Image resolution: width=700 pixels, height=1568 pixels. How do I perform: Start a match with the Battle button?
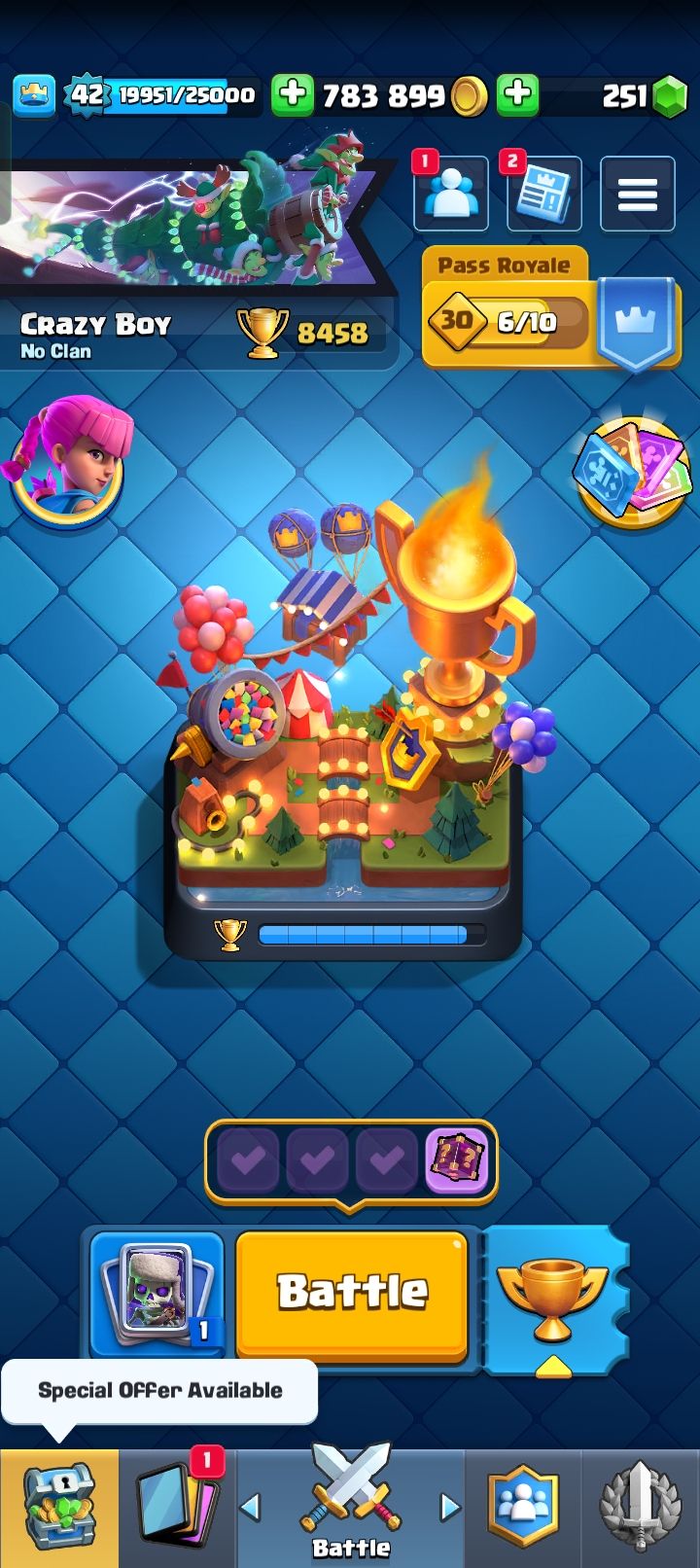(352, 1292)
